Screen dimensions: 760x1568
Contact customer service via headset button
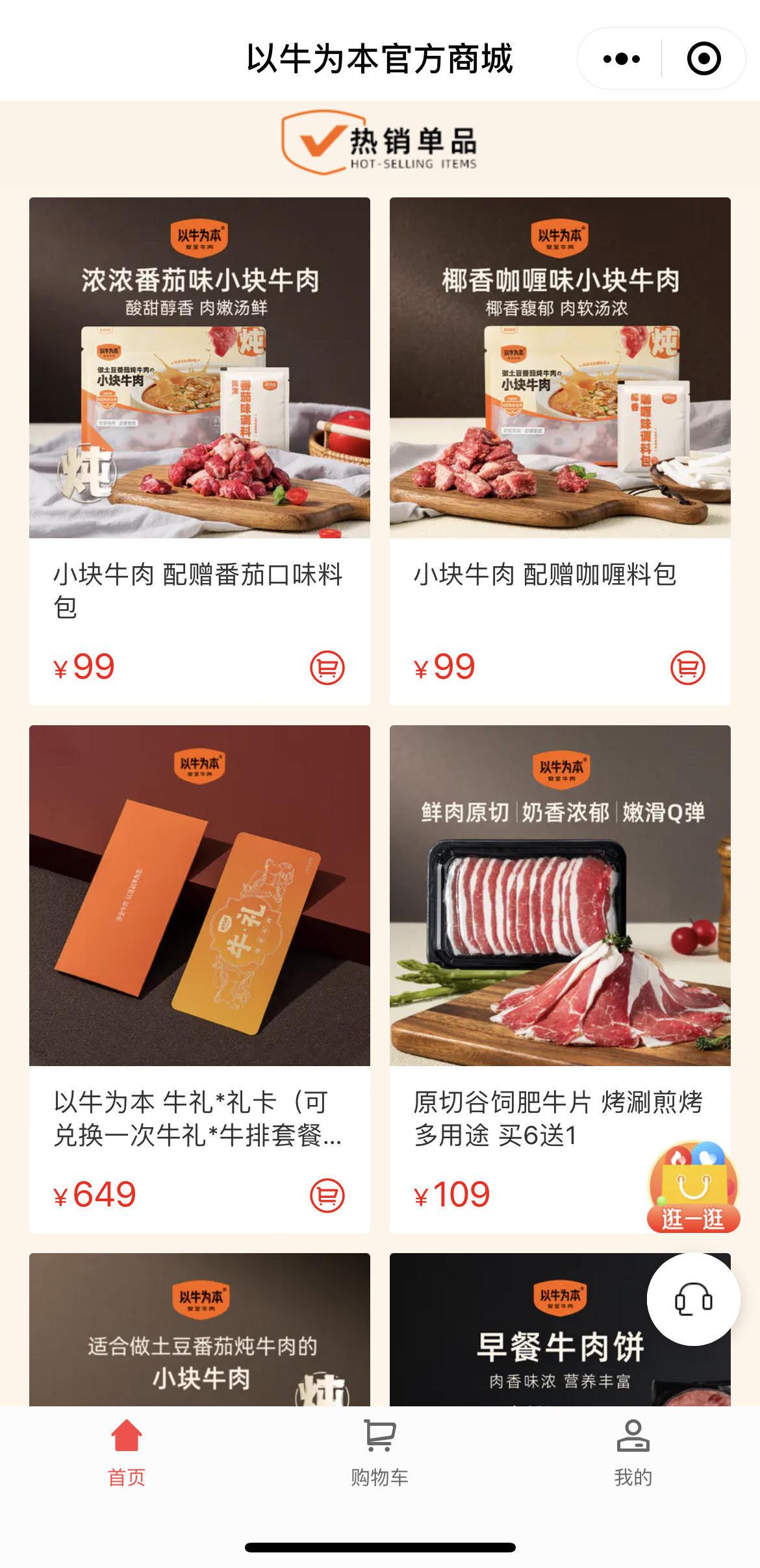pyautogui.click(x=693, y=1299)
